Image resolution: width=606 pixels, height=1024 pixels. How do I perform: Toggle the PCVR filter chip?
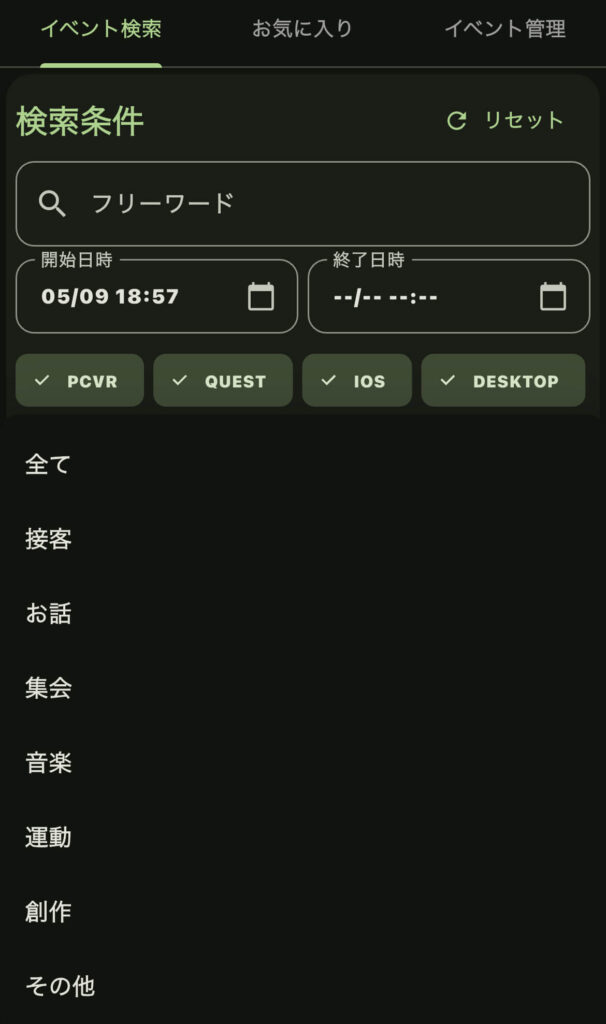(80, 381)
